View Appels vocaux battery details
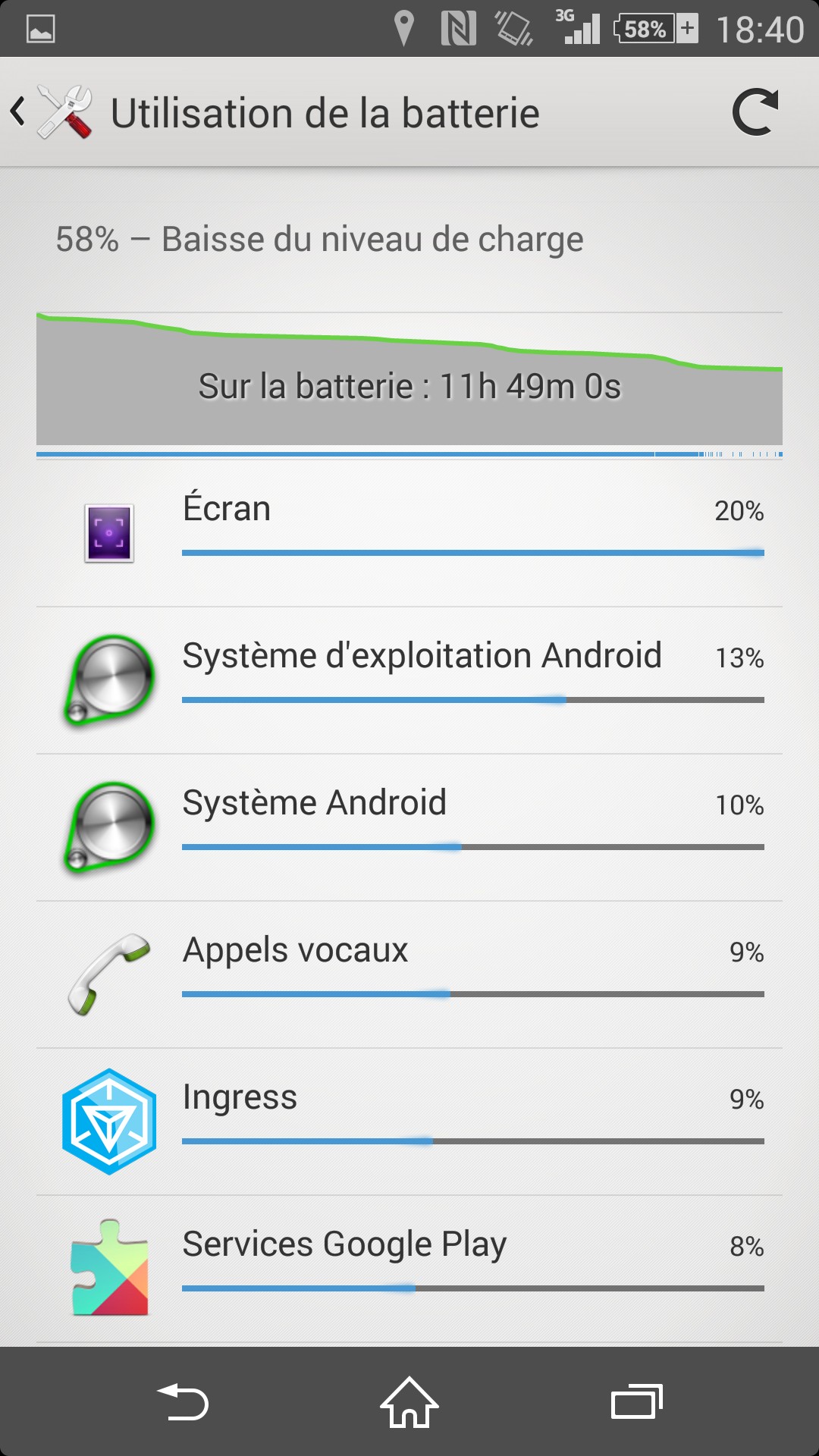819x1456 pixels. [x=409, y=974]
